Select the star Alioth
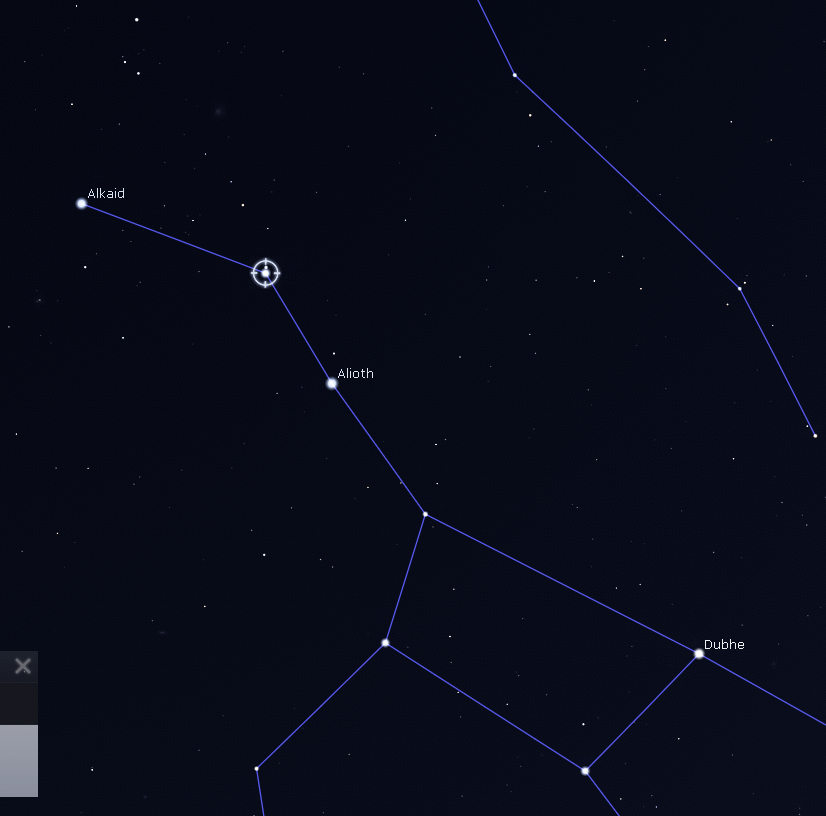826x816 pixels. click(x=331, y=384)
